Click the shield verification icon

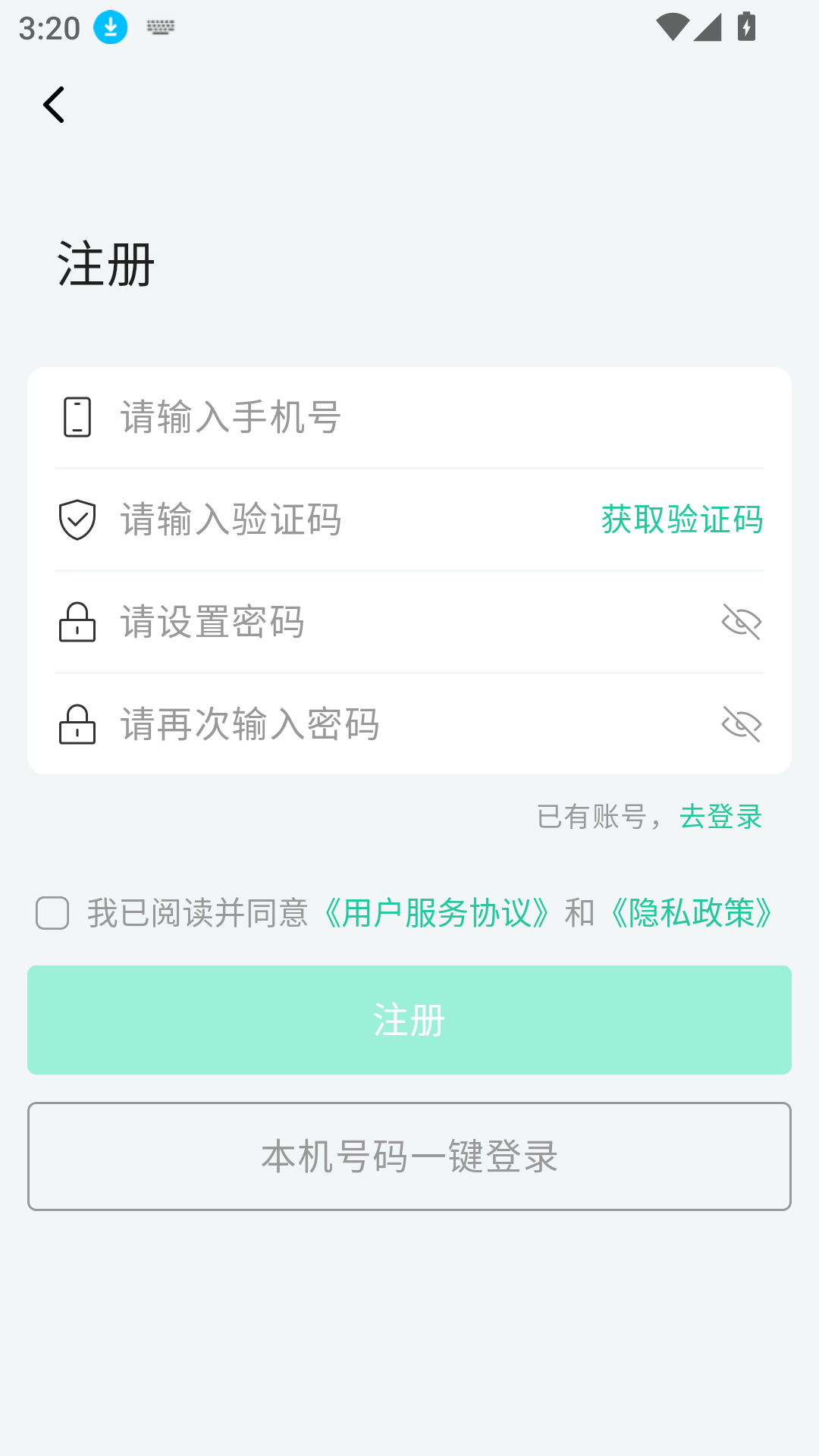point(77,519)
